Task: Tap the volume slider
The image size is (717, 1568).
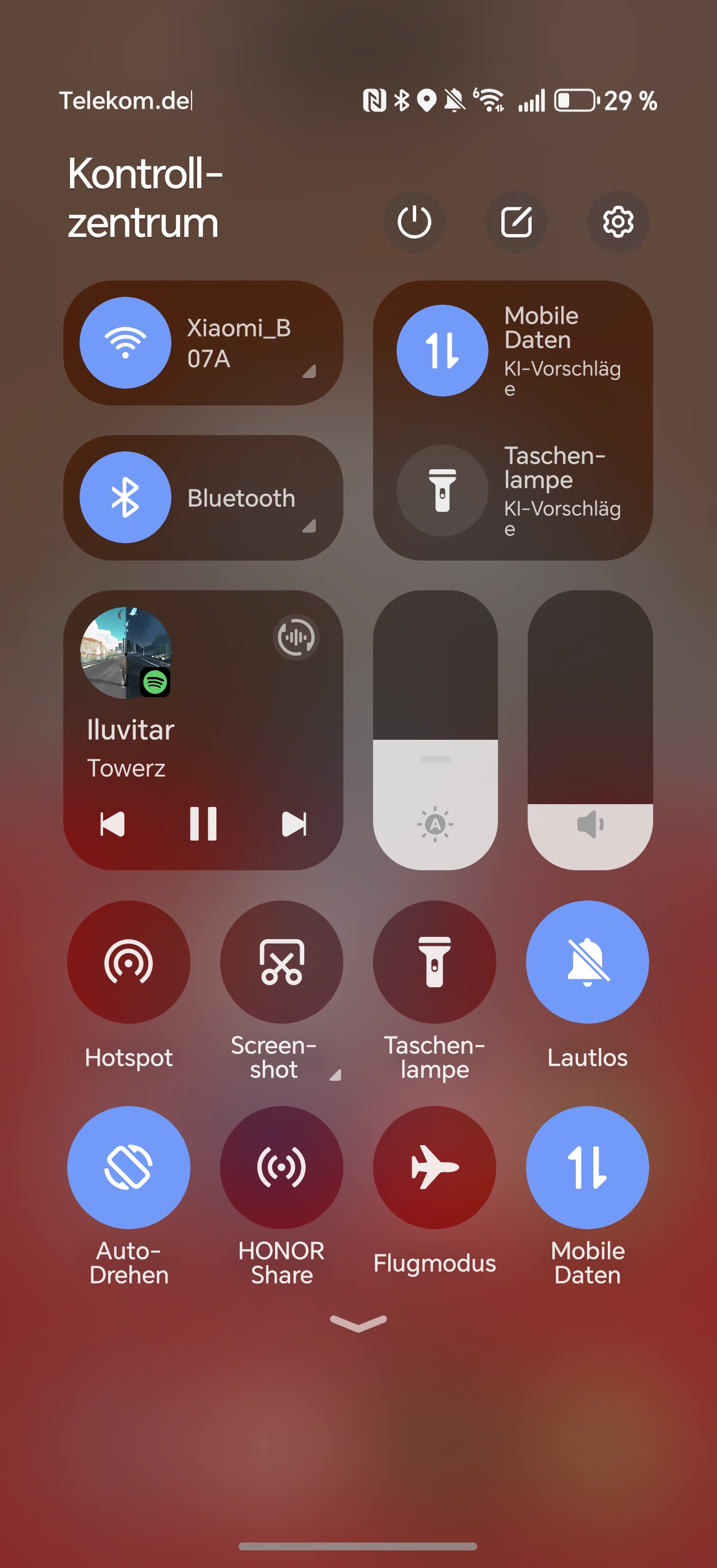Action: [590, 730]
